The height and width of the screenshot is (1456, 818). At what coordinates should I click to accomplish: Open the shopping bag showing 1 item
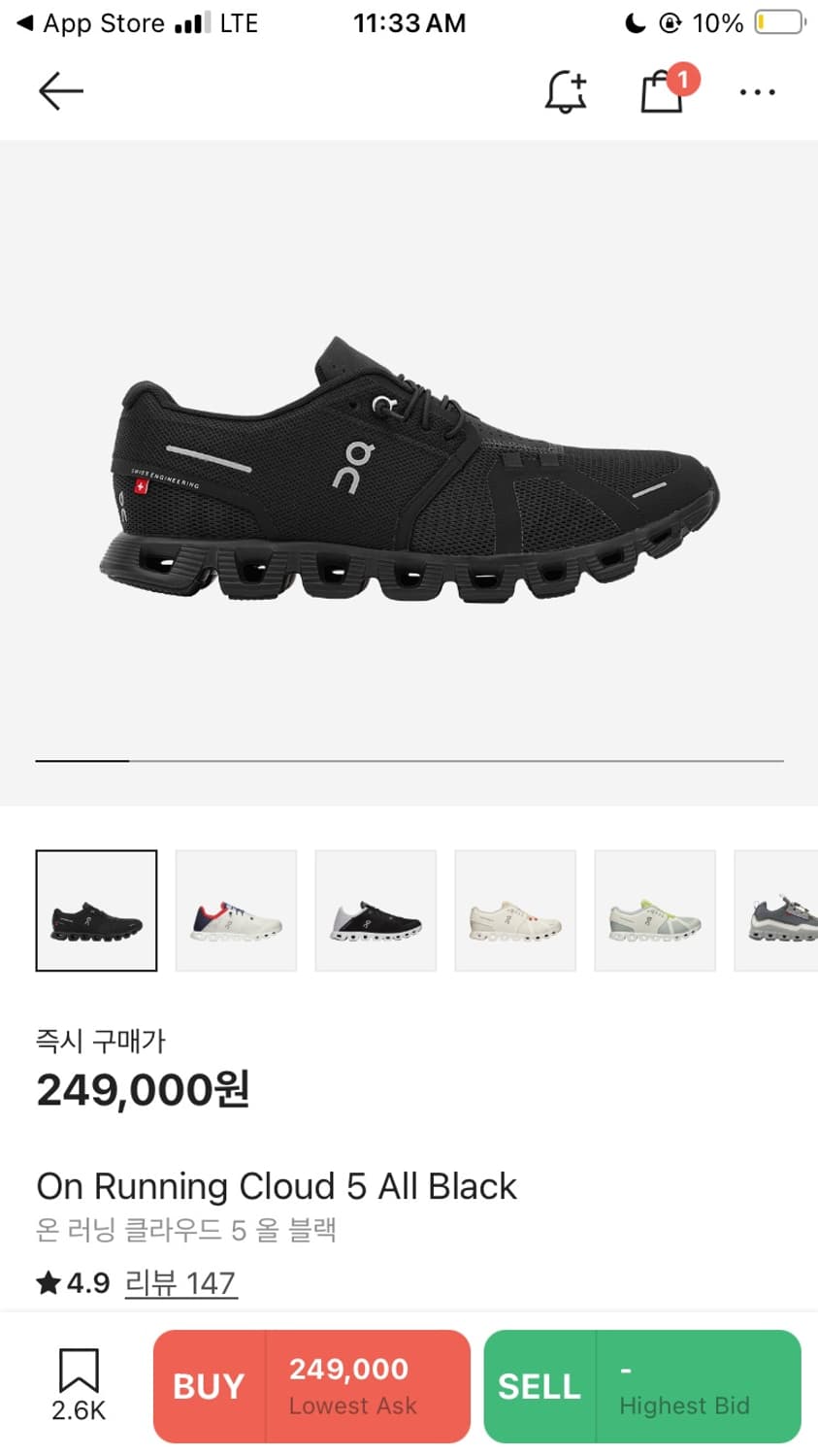tap(663, 92)
